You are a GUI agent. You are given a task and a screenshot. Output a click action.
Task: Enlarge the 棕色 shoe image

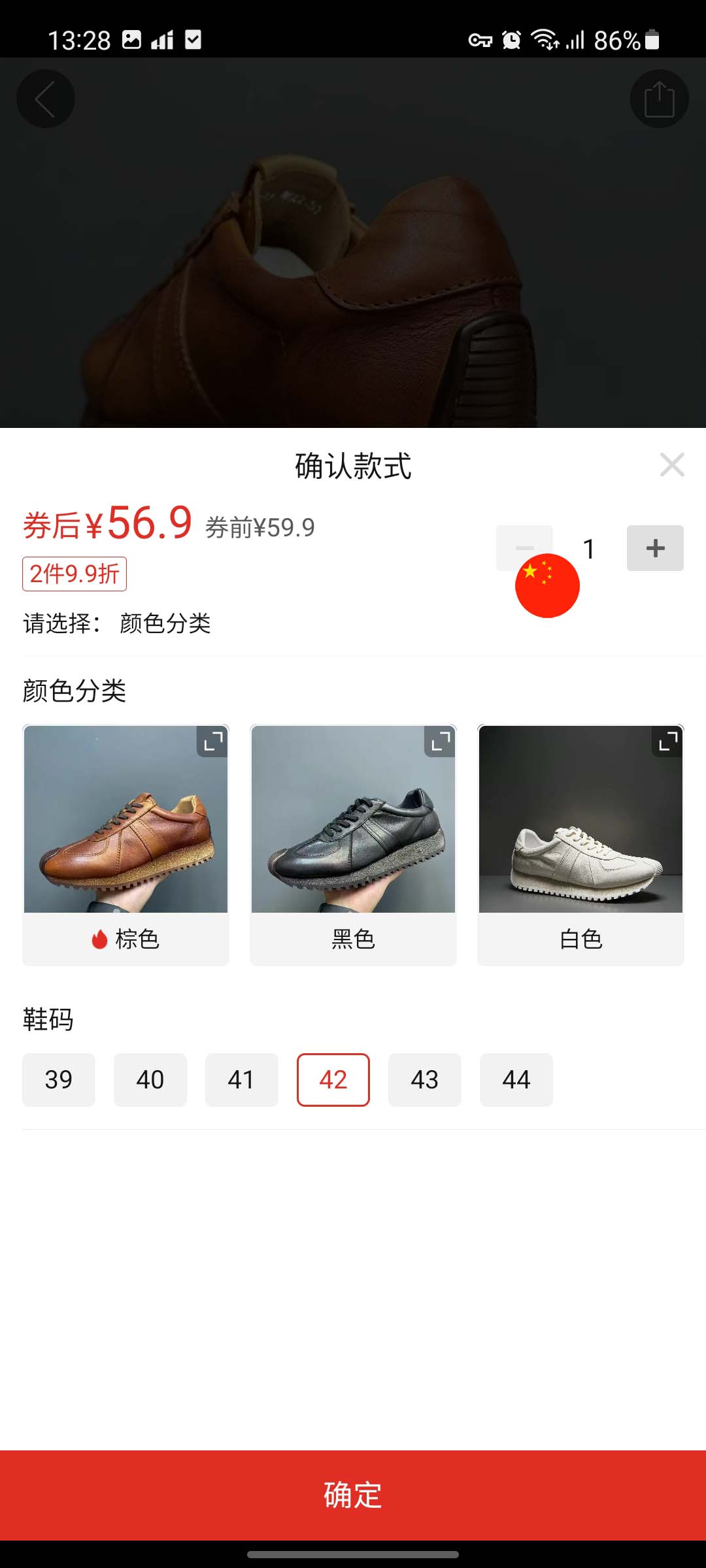[212, 742]
